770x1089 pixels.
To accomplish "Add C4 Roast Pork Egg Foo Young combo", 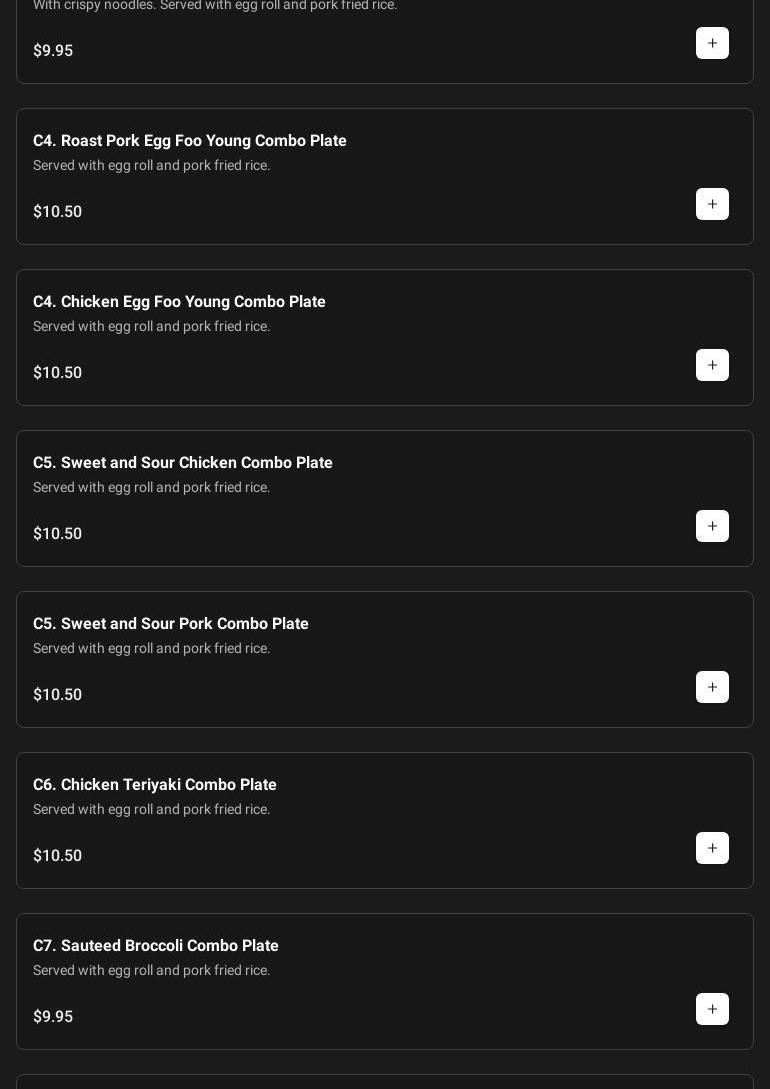I will click(x=712, y=204).
